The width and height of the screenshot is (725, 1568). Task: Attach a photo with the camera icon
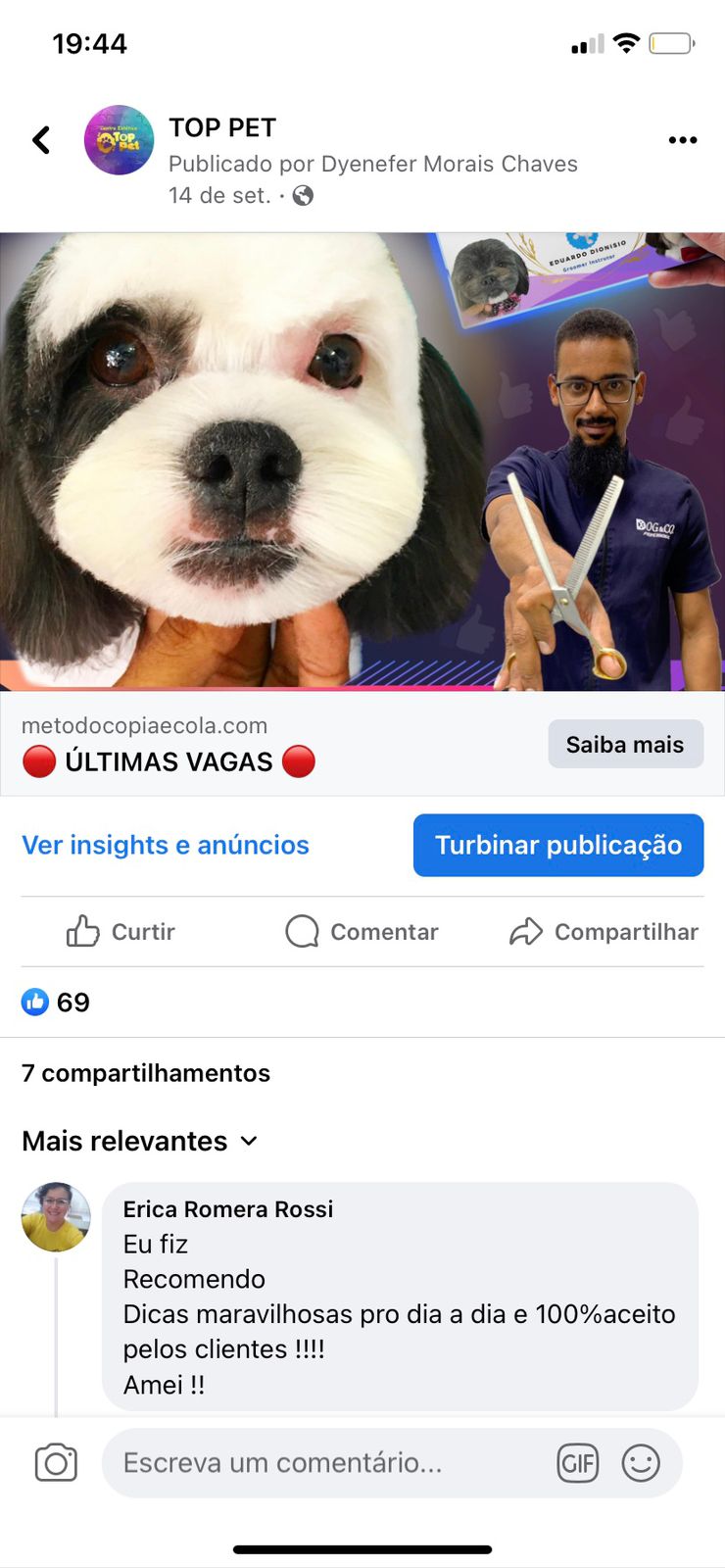tap(56, 1462)
